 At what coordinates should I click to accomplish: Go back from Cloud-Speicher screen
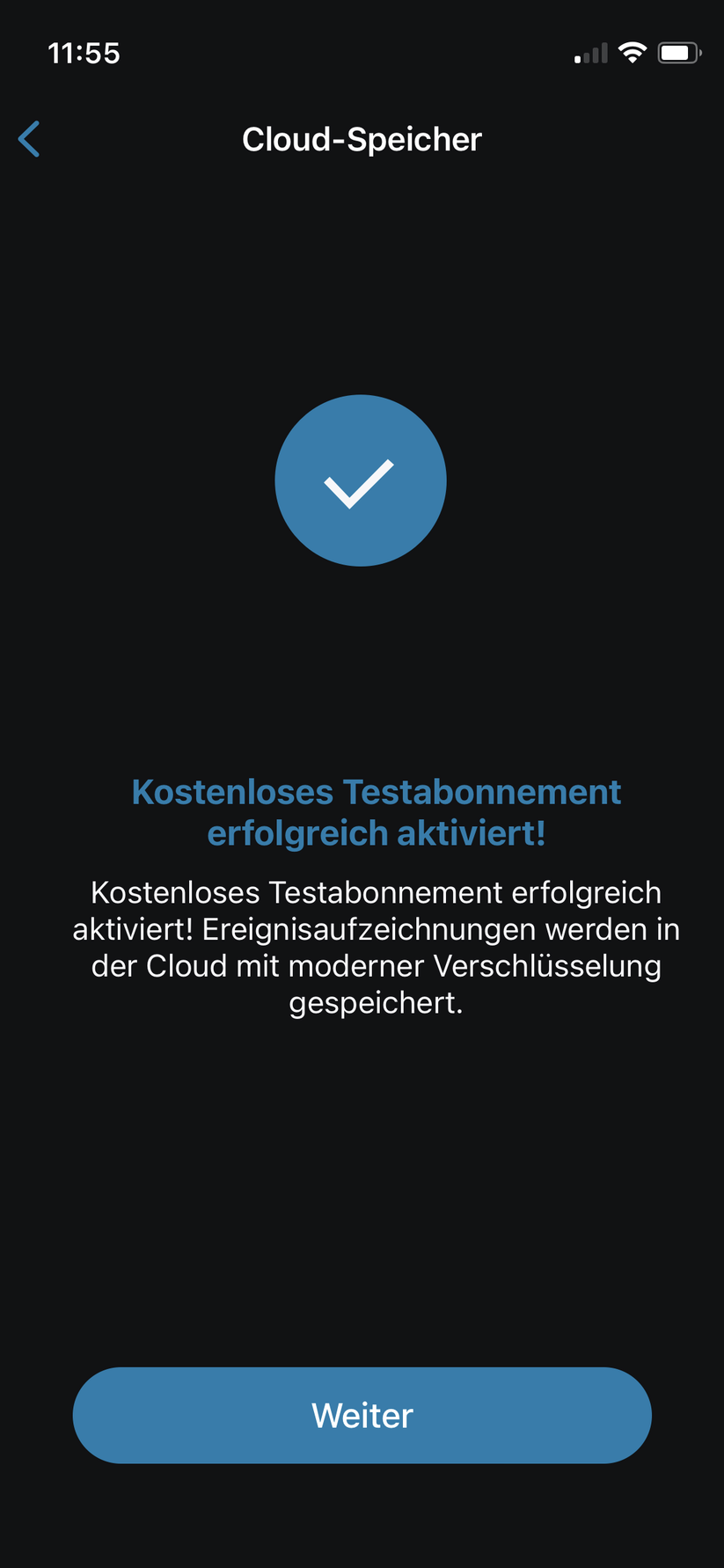tap(29, 139)
